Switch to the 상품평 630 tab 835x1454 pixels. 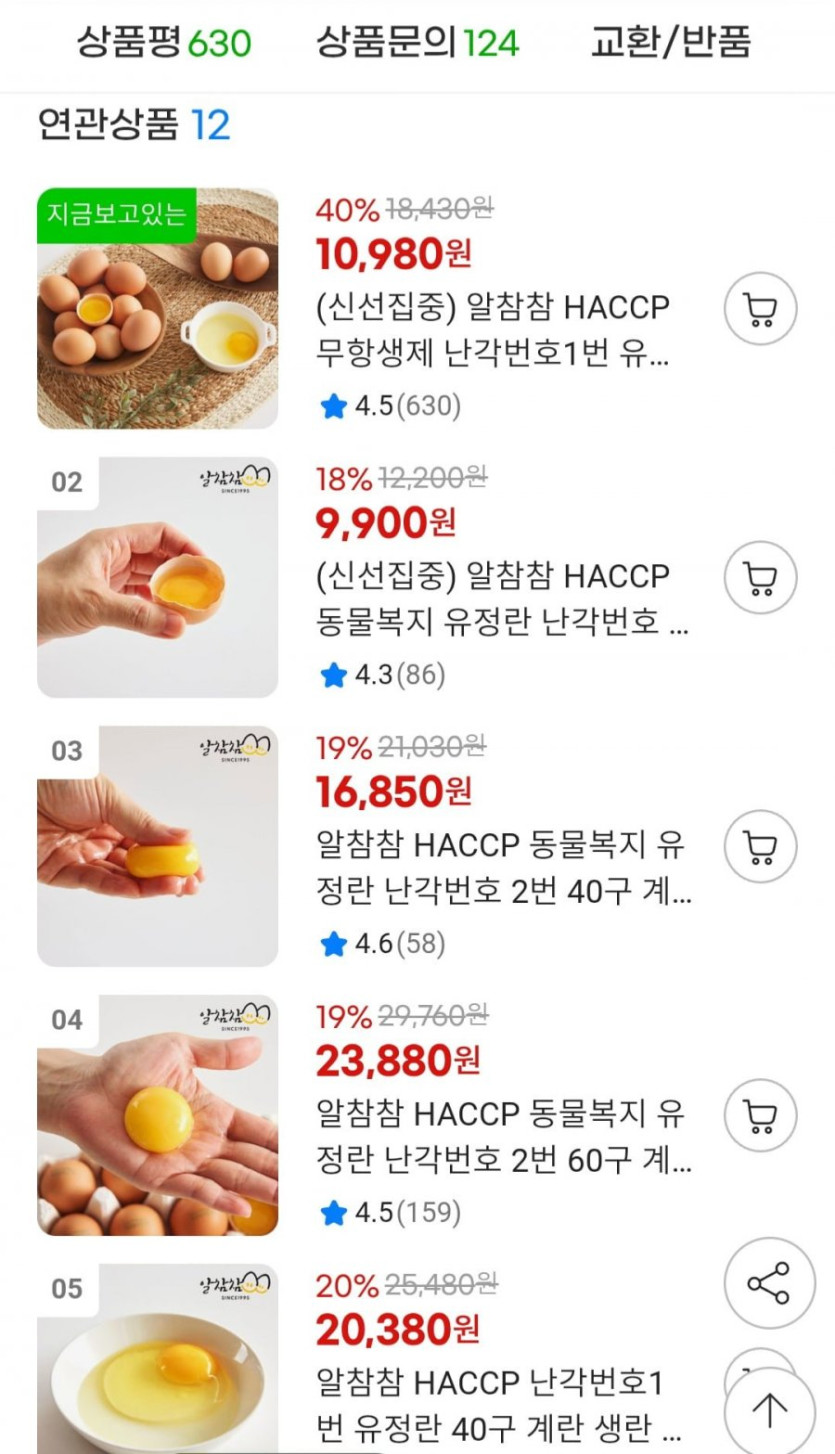pos(164,43)
